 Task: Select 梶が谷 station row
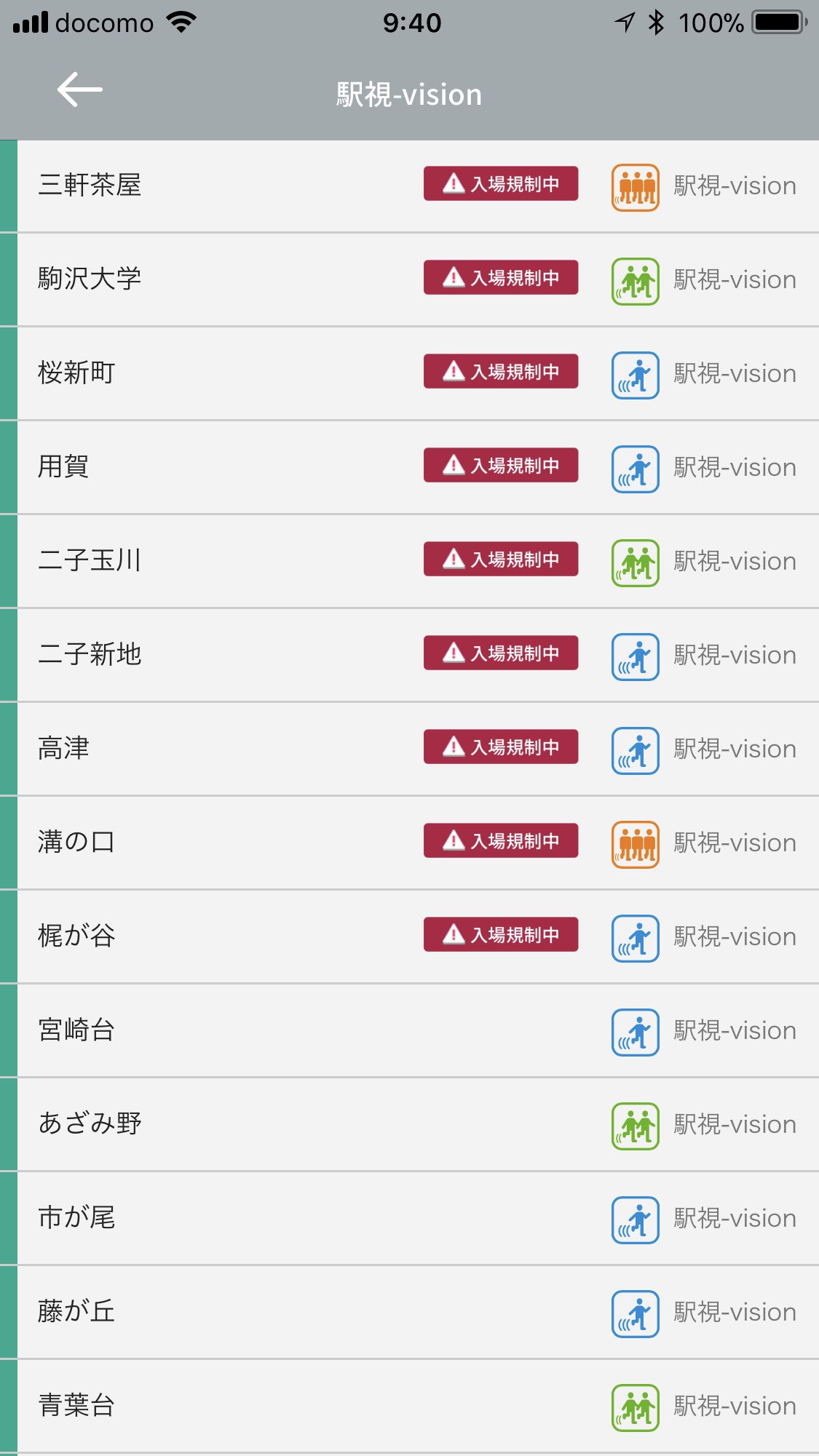(x=409, y=937)
